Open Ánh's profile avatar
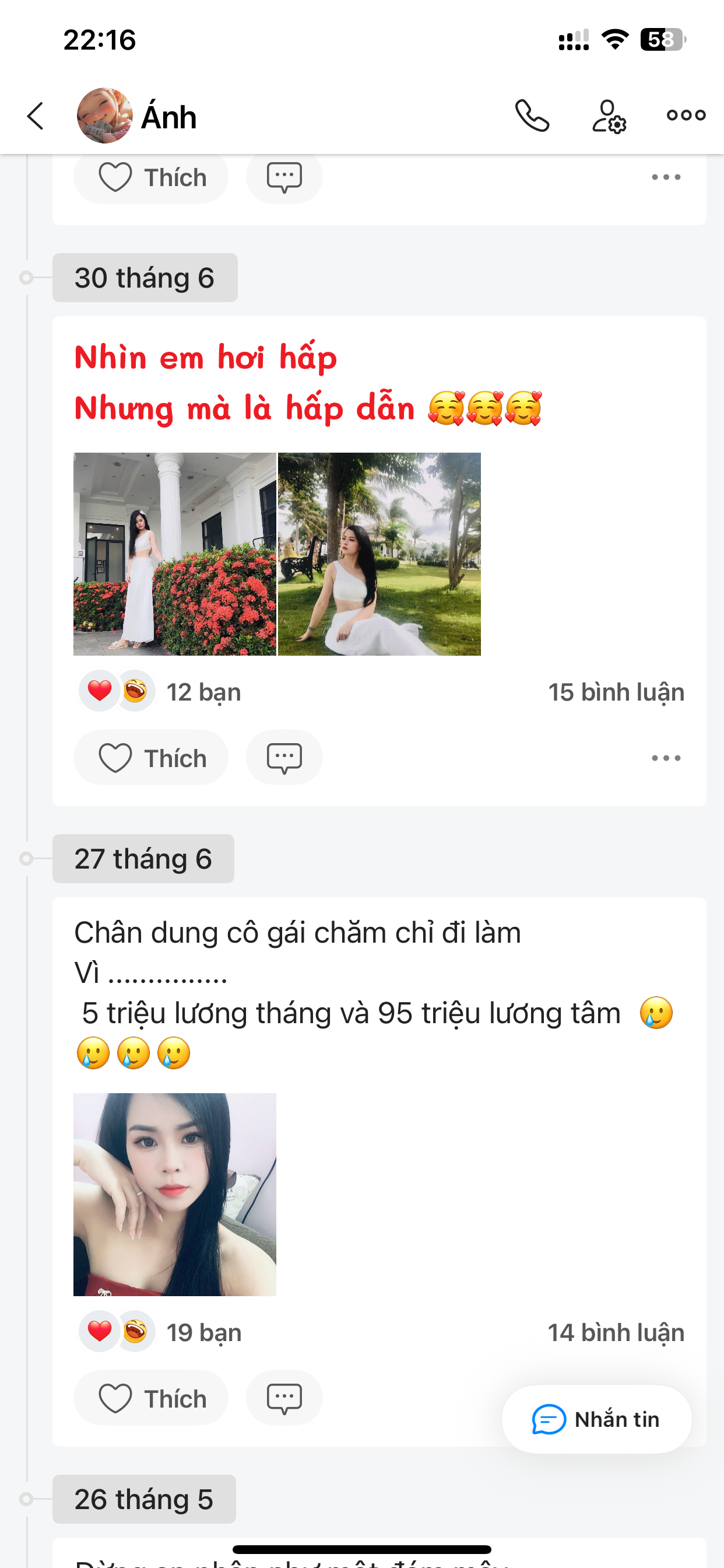 [x=104, y=116]
